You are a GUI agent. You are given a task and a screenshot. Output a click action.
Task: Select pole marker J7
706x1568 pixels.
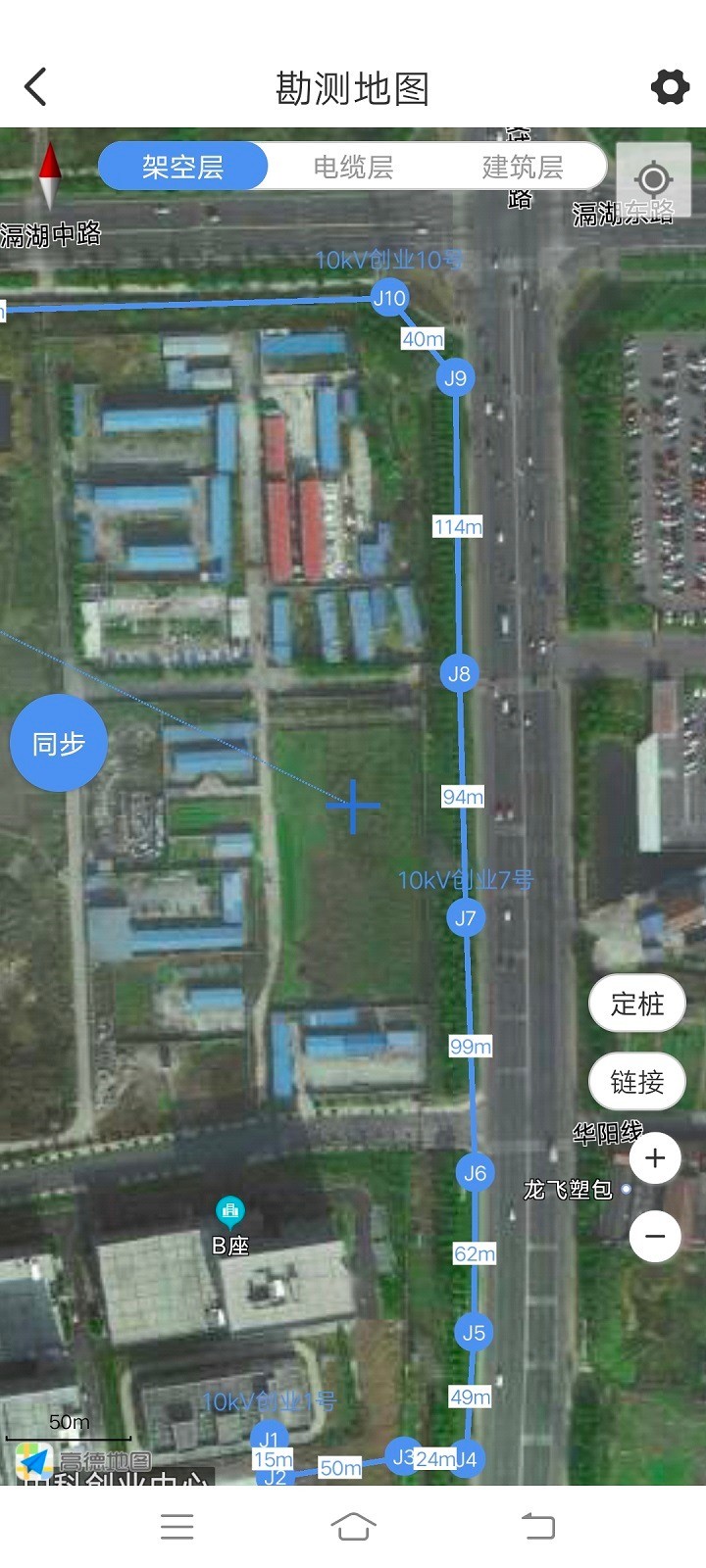click(465, 918)
